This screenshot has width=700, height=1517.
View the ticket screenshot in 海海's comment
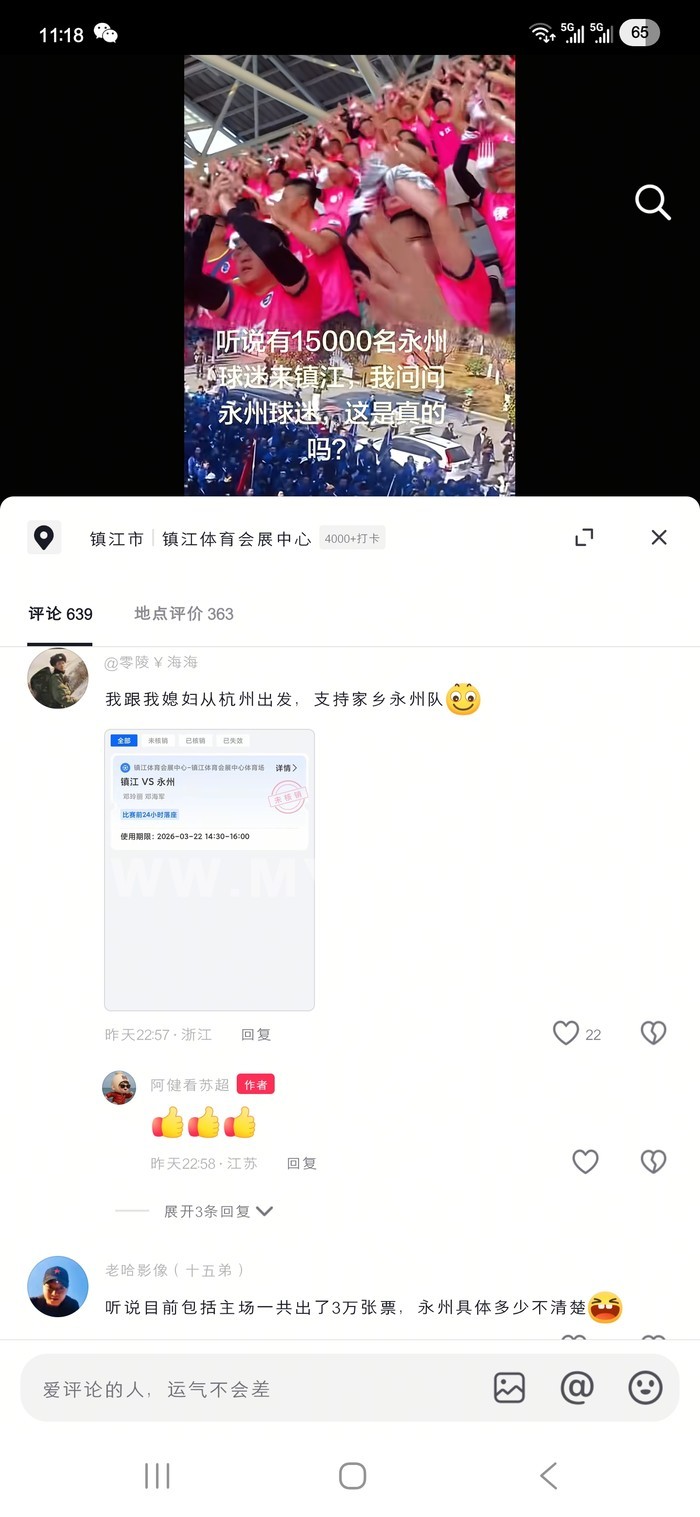209,869
